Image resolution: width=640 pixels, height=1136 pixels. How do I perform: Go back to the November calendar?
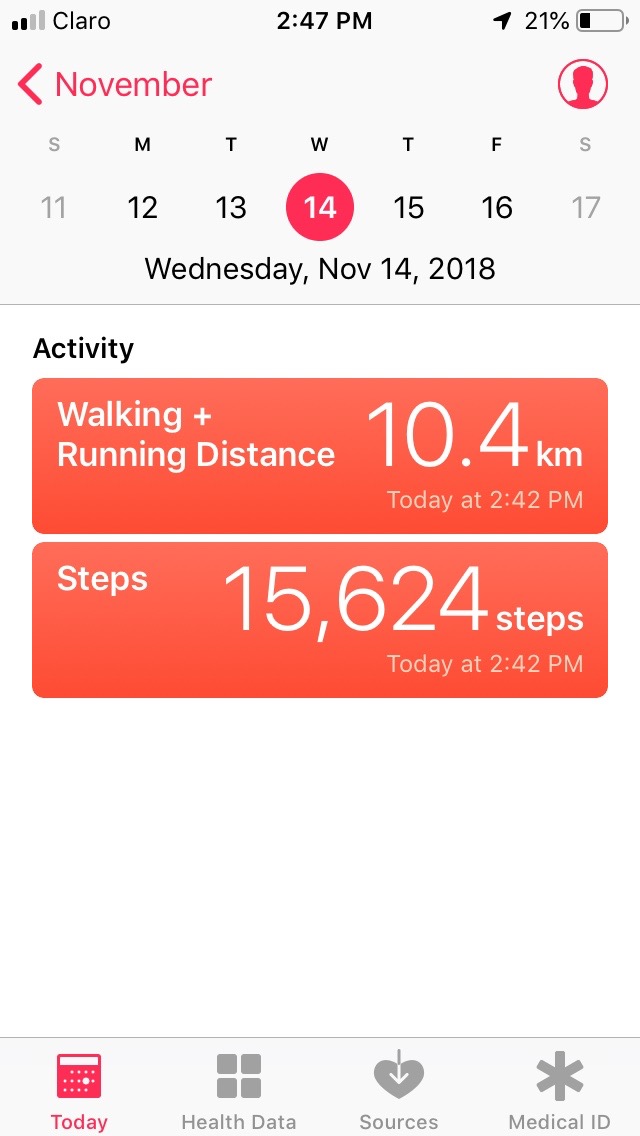click(115, 85)
